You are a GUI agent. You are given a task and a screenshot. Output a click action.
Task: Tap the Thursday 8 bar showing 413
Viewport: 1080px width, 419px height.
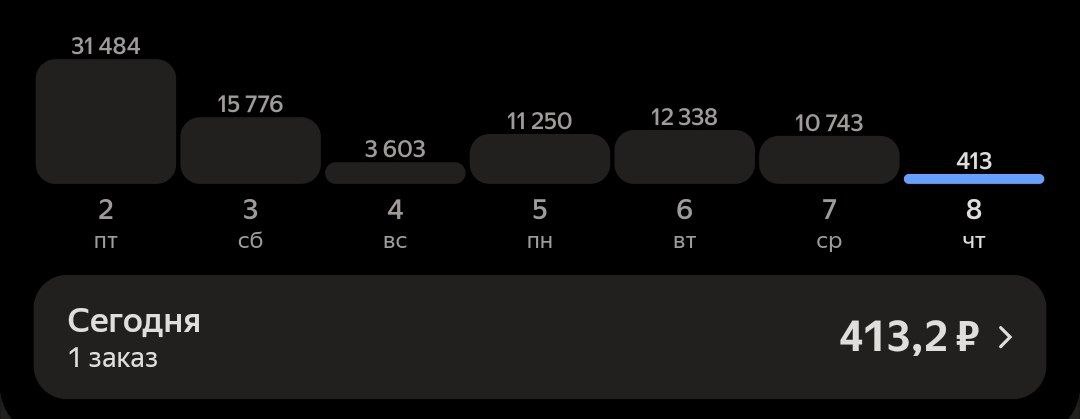click(x=973, y=179)
